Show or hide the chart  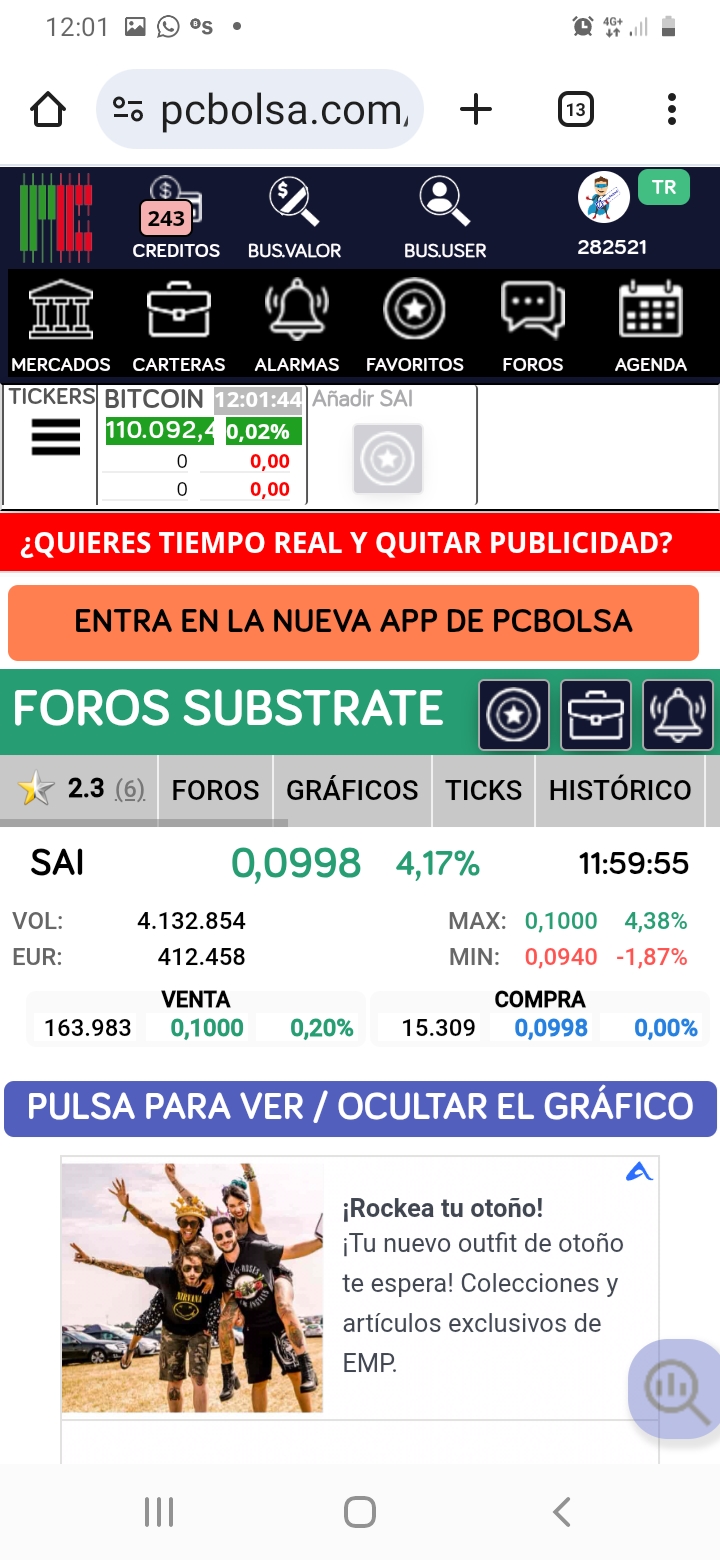(360, 1108)
